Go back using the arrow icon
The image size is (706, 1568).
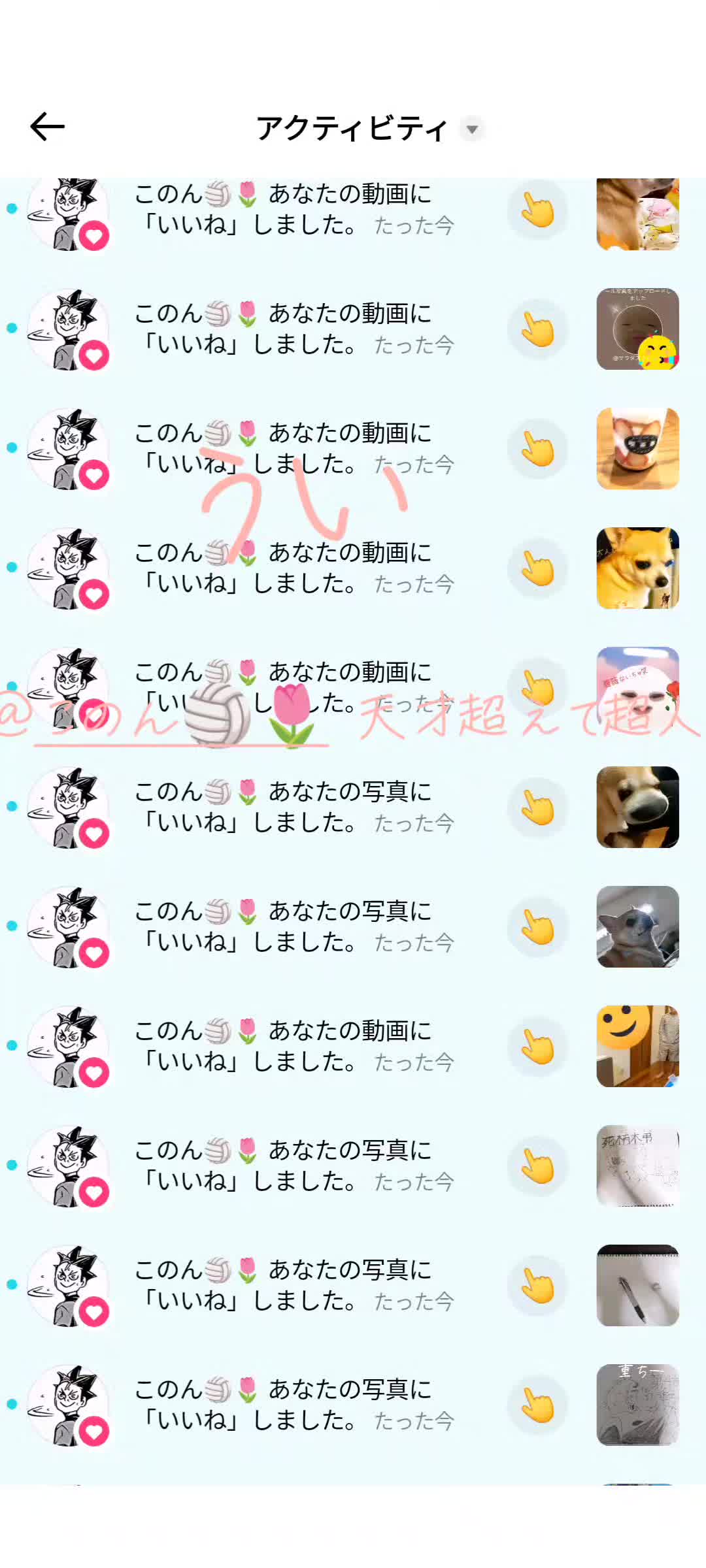click(x=48, y=127)
